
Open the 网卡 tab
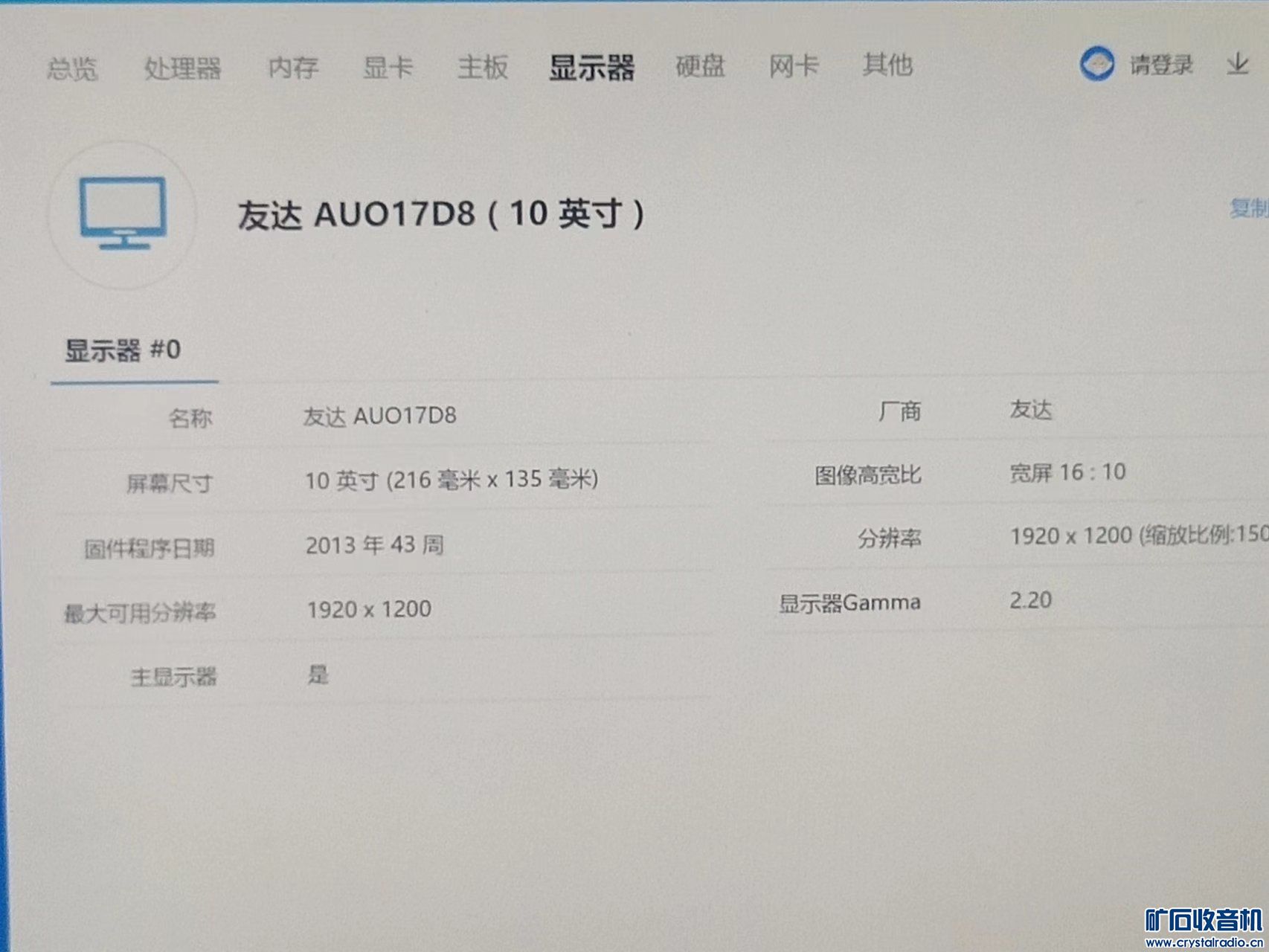tap(794, 66)
